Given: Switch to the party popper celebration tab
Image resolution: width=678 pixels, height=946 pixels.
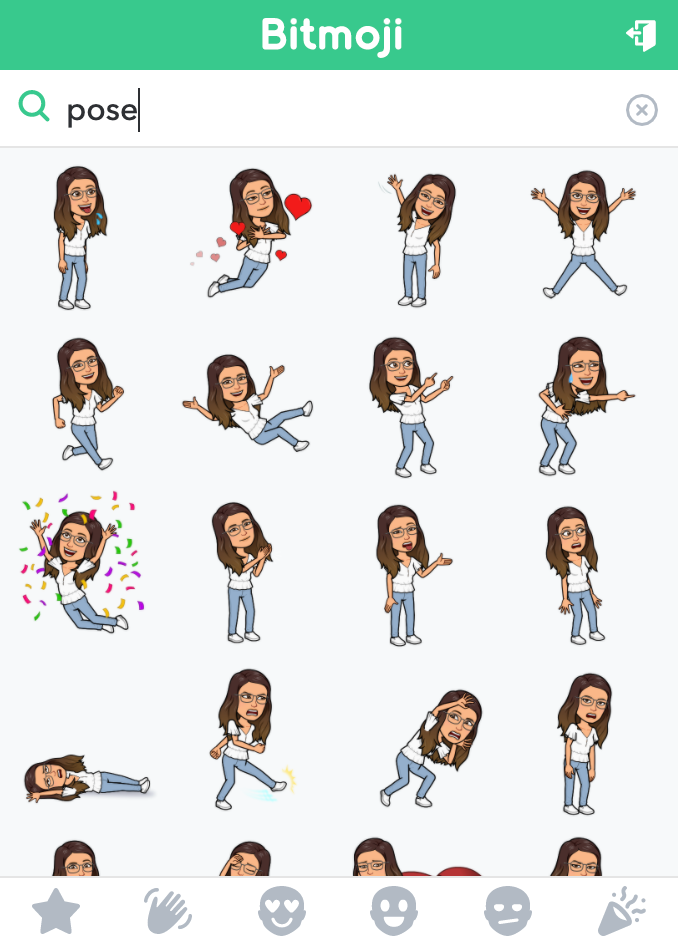Looking at the screenshot, I should (621, 911).
